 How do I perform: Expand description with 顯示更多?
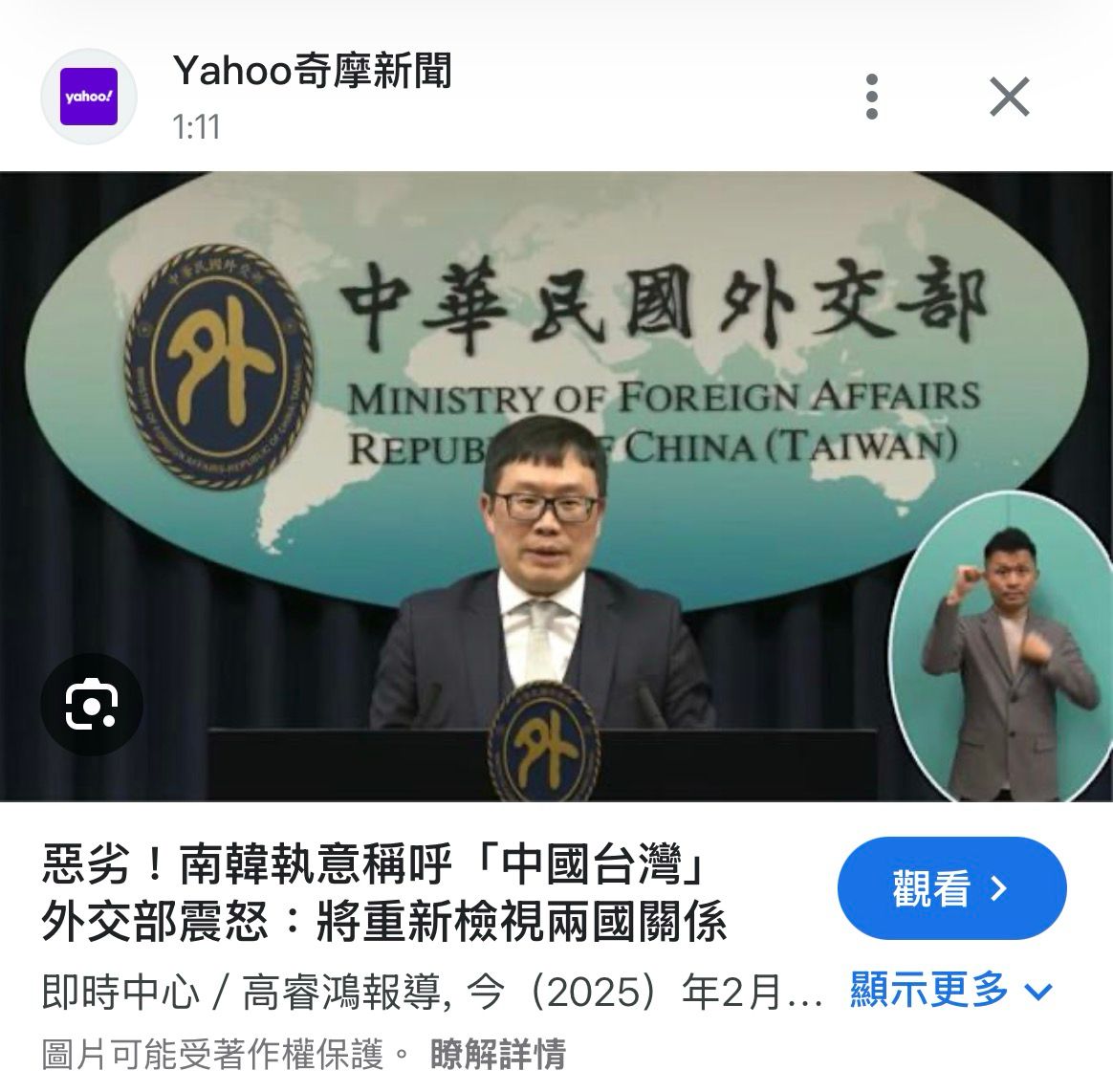point(951,990)
